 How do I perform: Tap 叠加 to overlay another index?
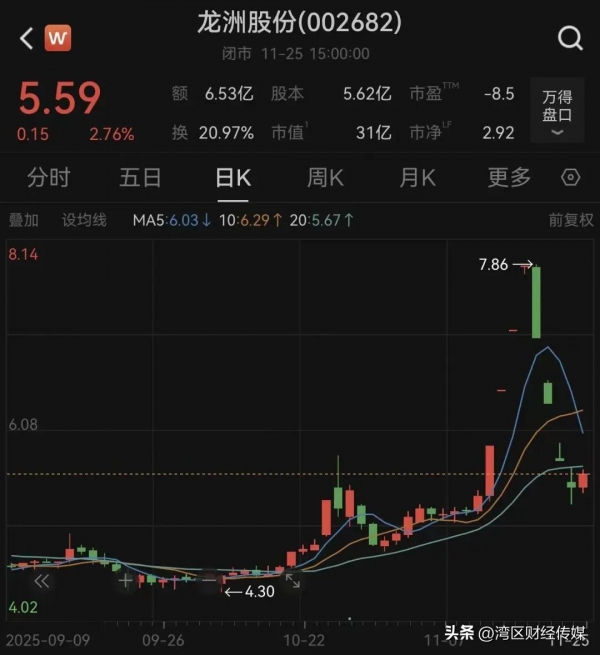24,220
